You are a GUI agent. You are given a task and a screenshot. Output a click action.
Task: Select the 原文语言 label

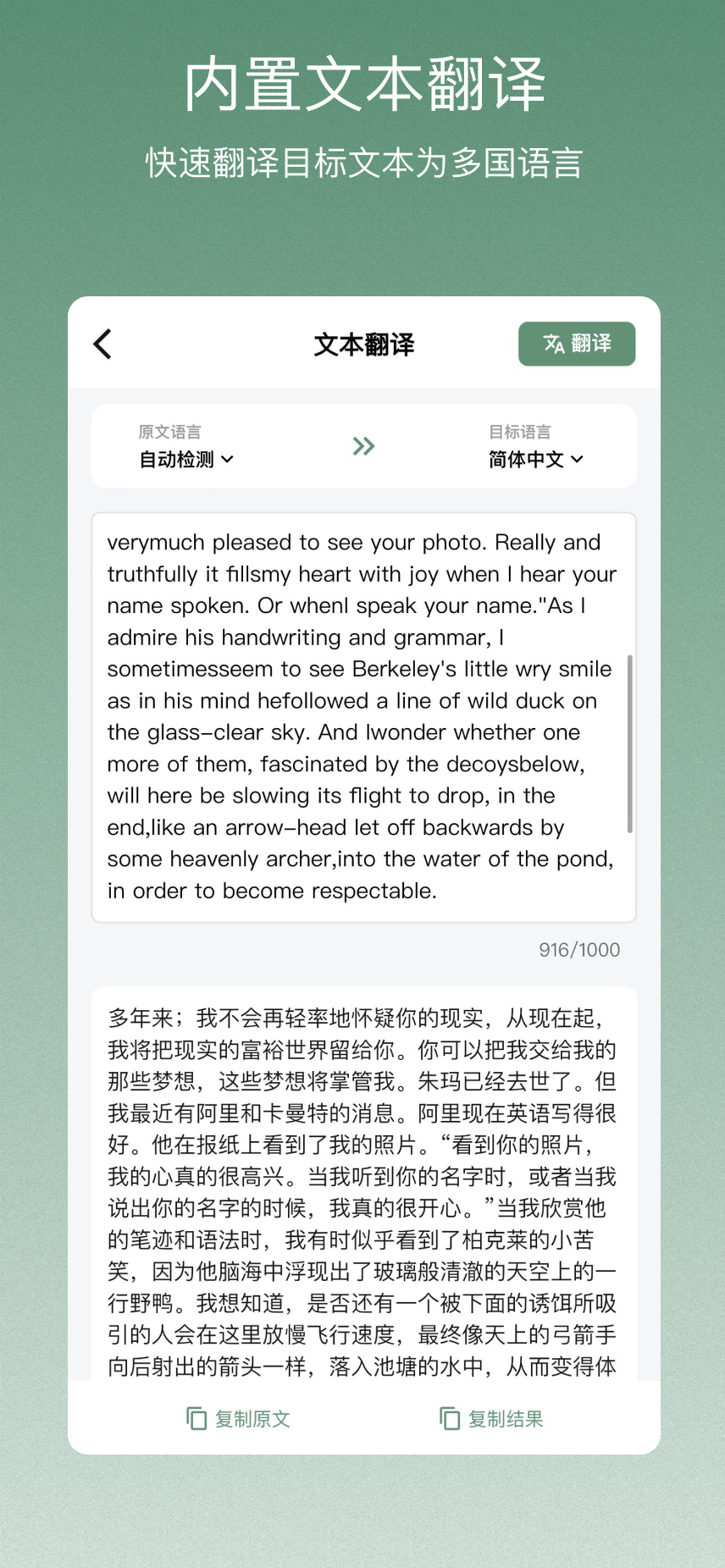tap(169, 432)
